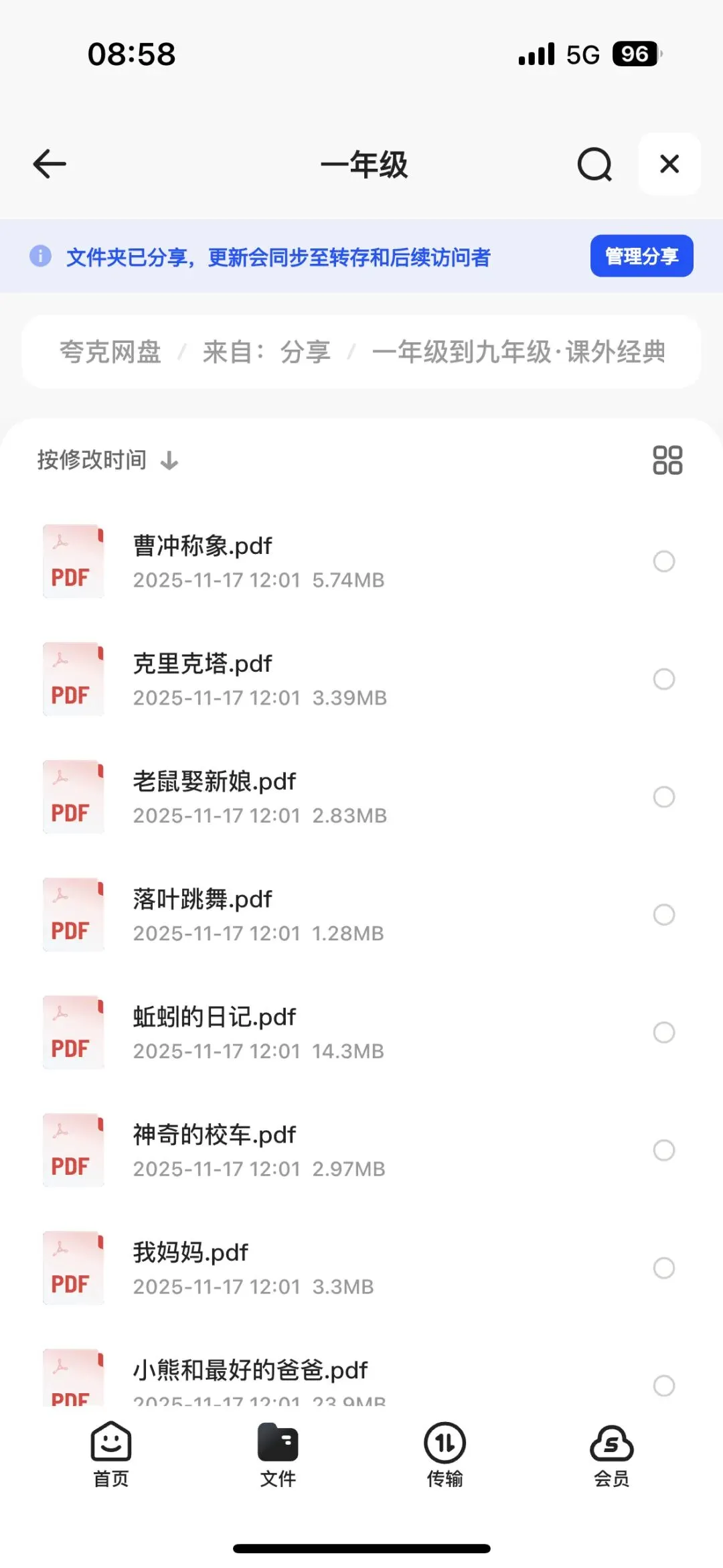Select the checkbox for 克里克塔.pdf
The image size is (723, 1568).
(x=663, y=679)
